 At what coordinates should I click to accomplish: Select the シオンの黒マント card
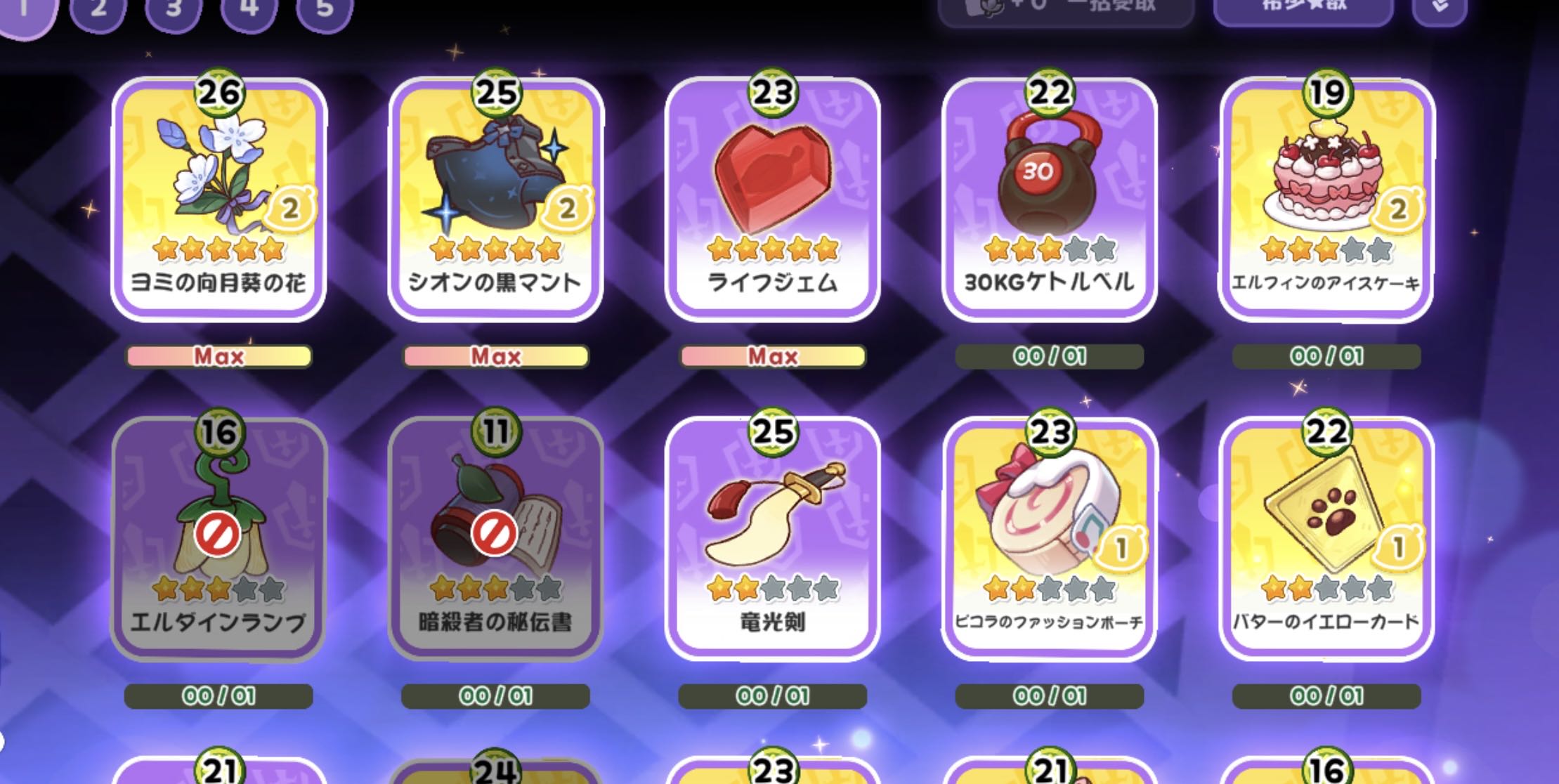pyautogui.click(x=495, y=200)
